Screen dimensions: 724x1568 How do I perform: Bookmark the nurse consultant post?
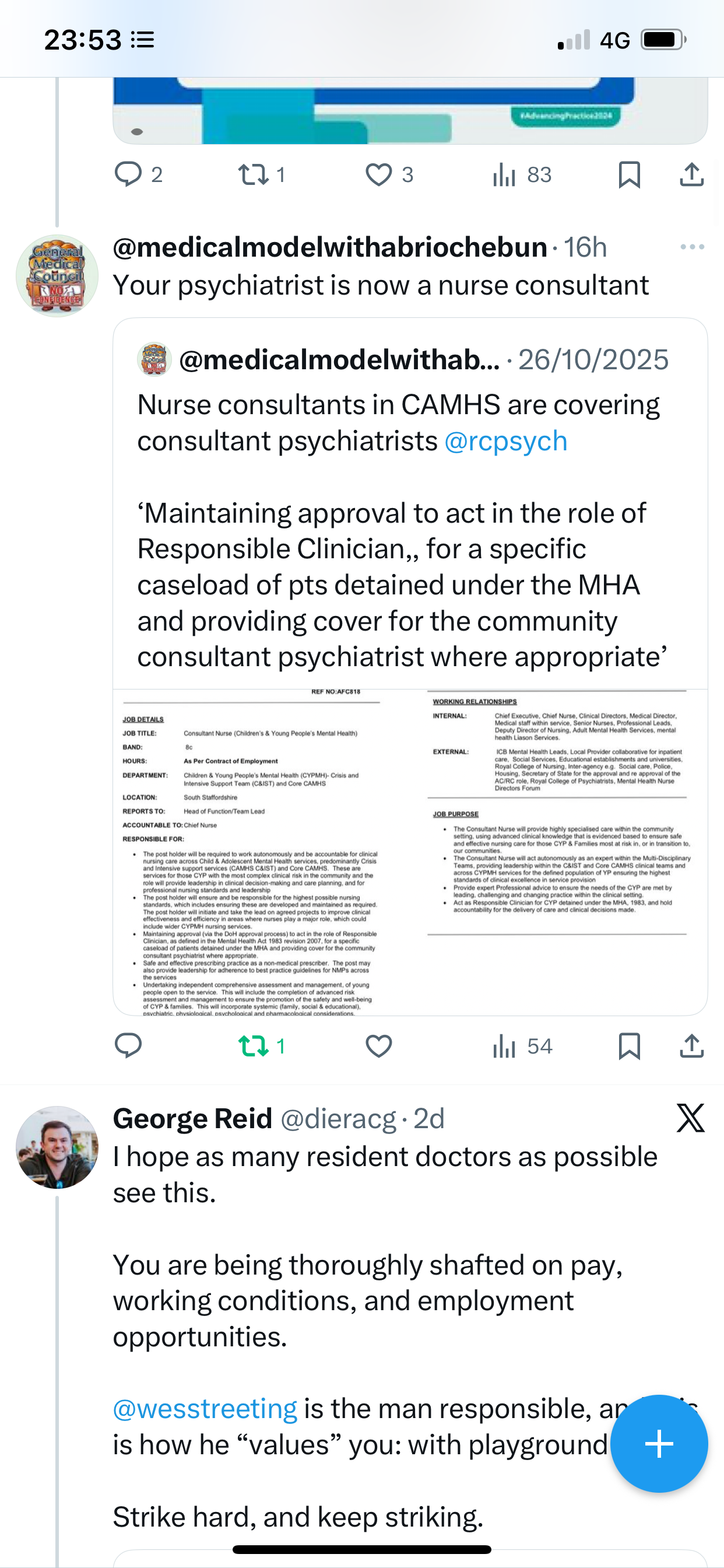click(x=628, y=1046)
